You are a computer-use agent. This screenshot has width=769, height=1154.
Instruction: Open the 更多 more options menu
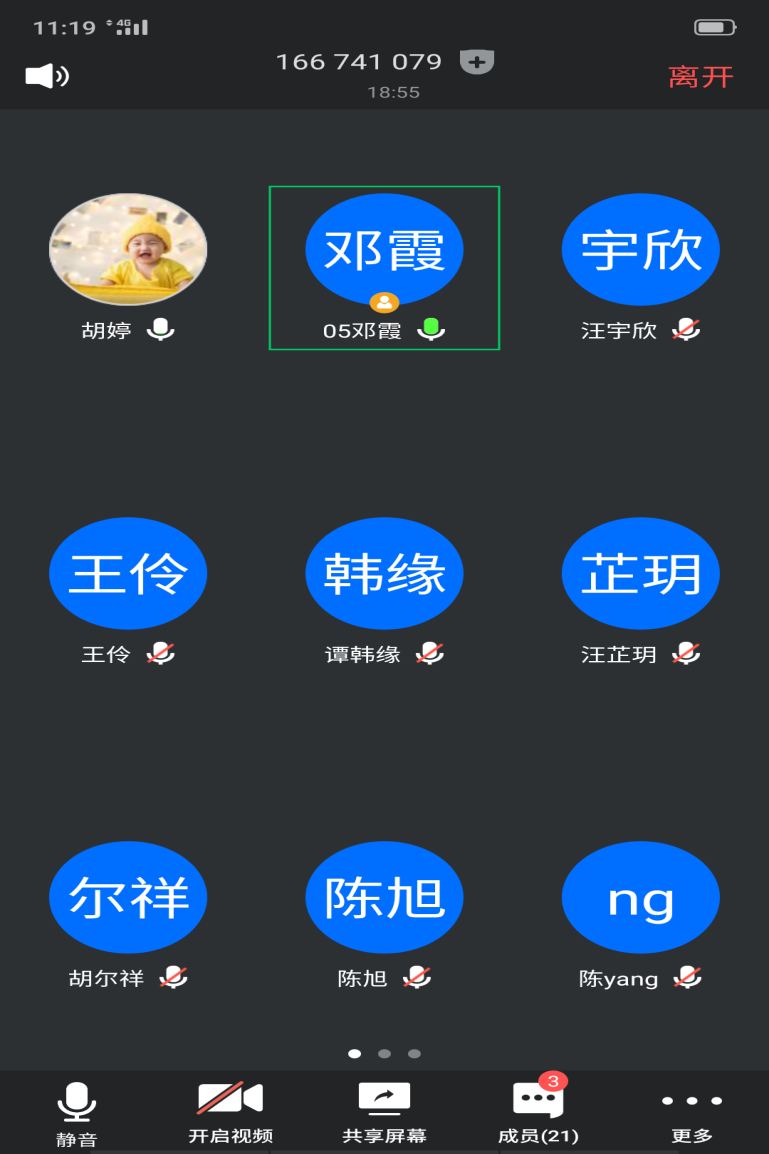[x=691, y=1113]
